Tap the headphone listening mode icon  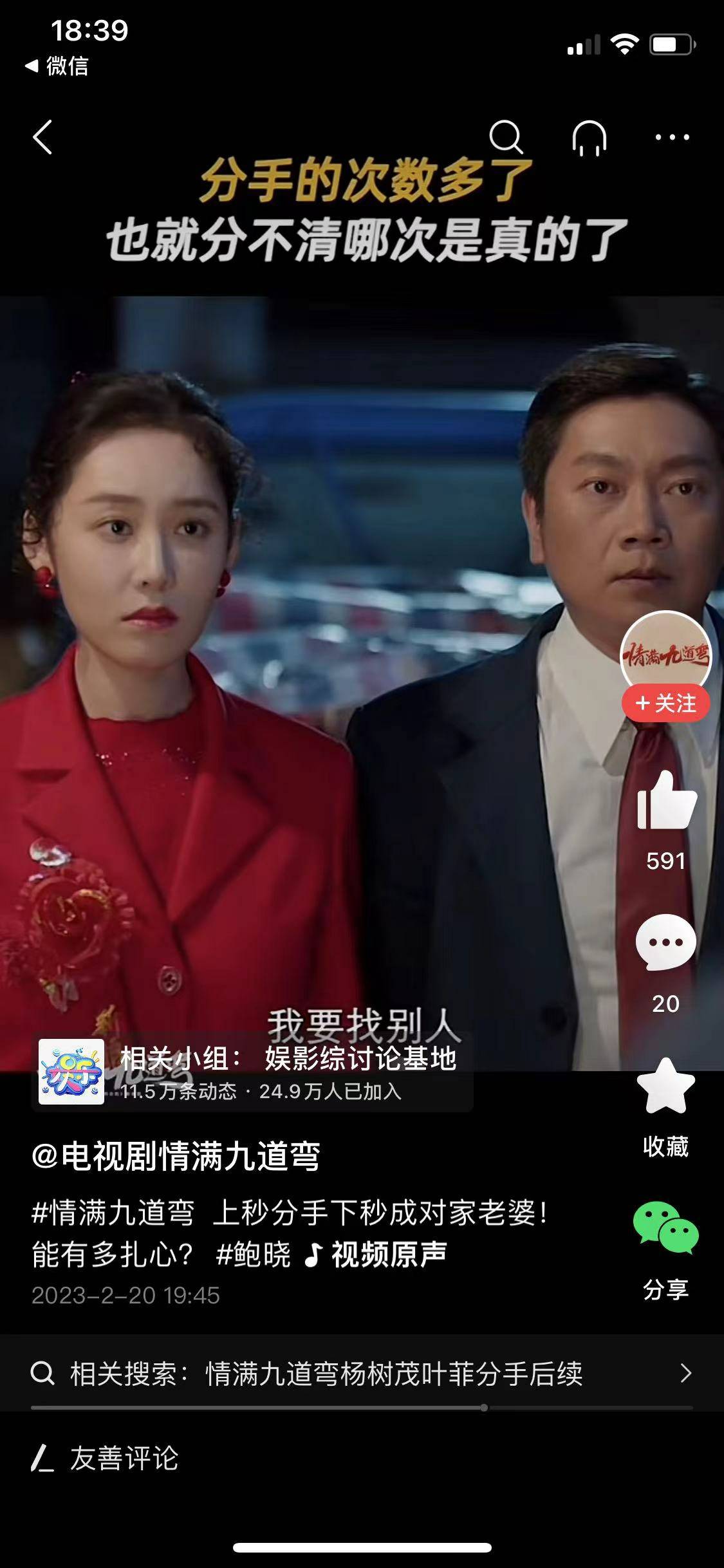pyautogui.click(x=589, y=138)
